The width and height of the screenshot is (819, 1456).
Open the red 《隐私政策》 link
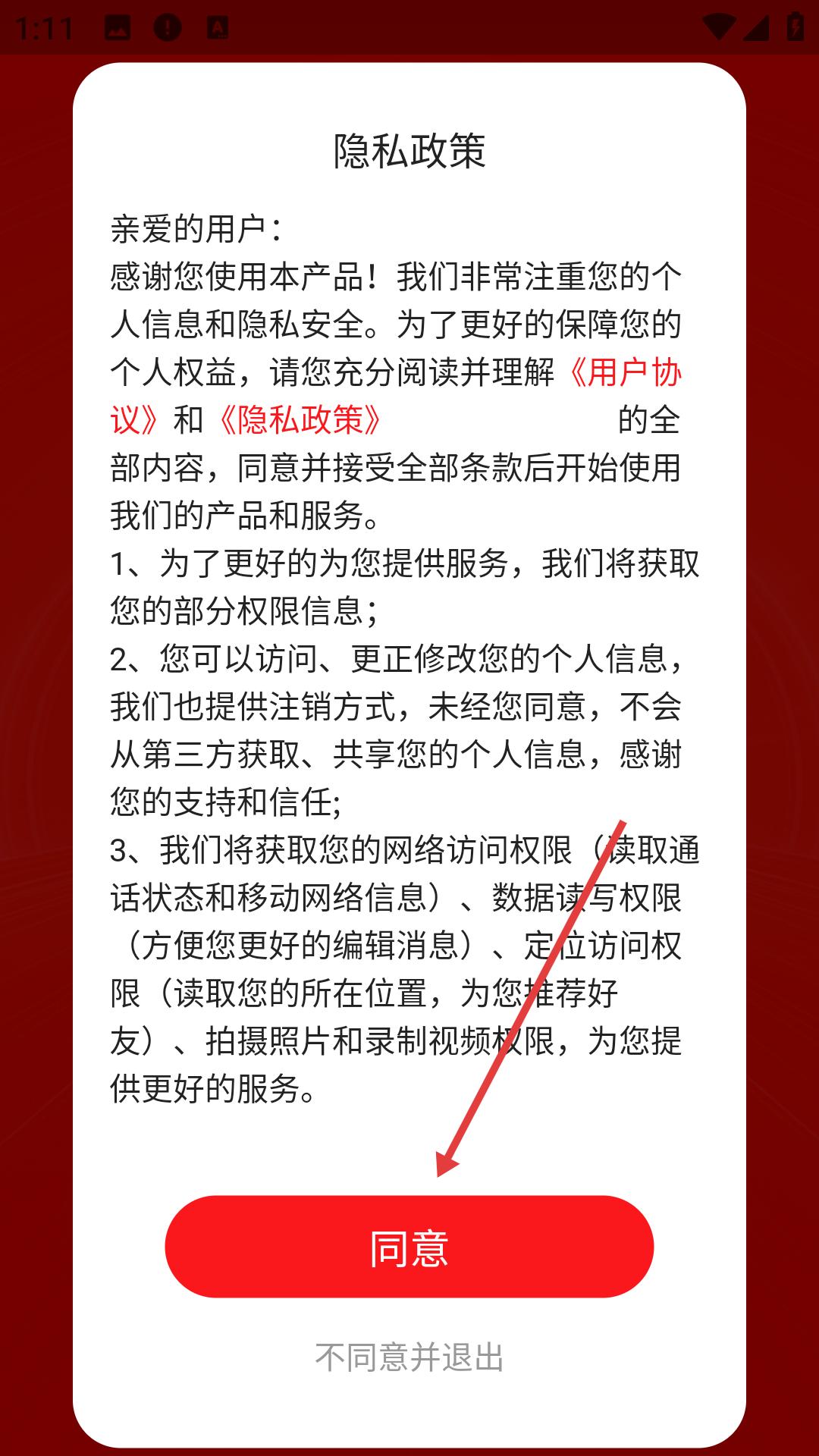click(x=300, y=420)
